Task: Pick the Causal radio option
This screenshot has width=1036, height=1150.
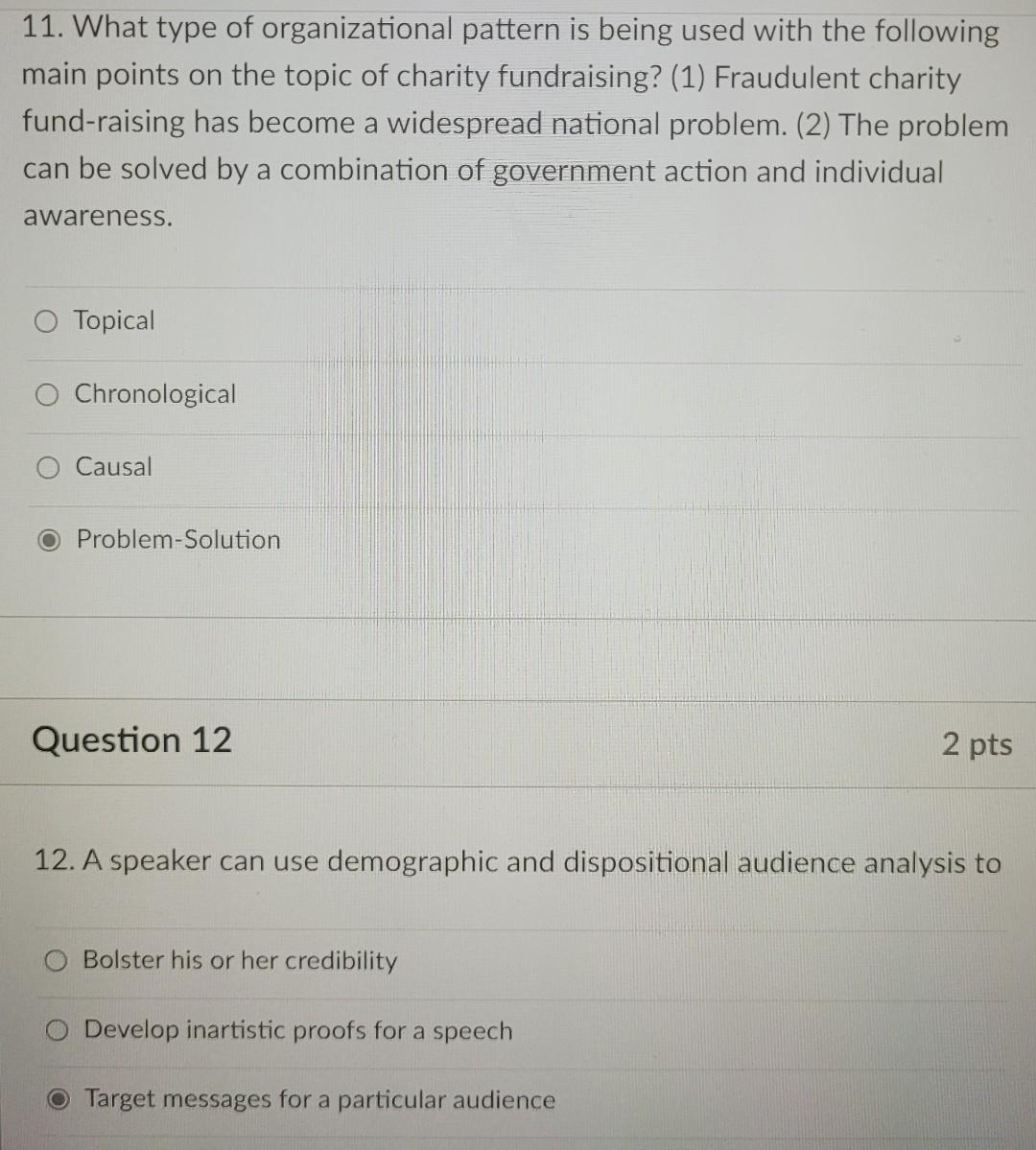Action: (48, 468)
